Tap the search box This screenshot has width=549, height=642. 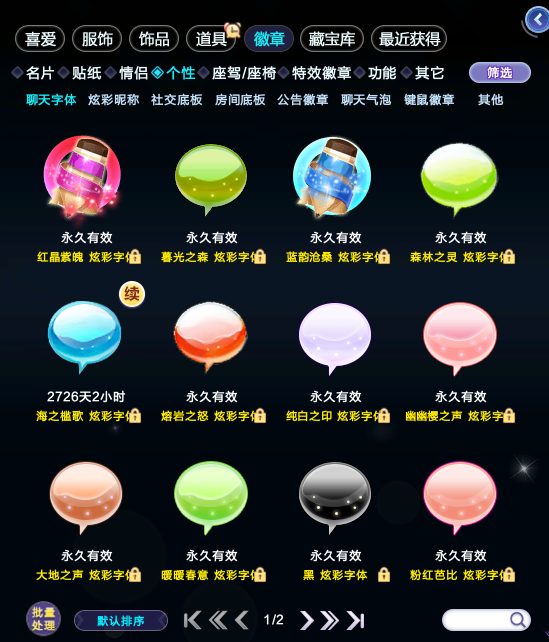tap(486, 620)
